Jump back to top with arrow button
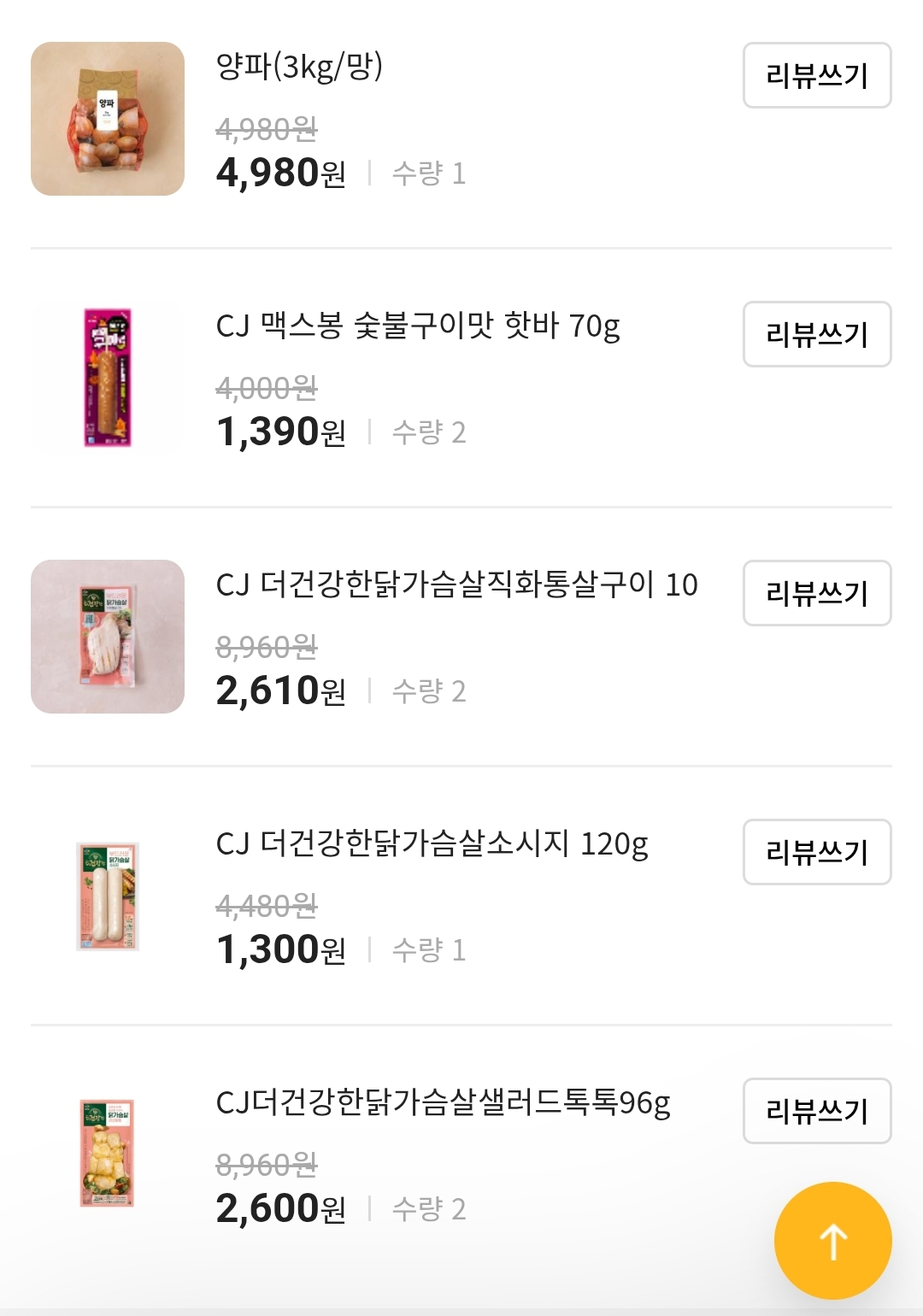 tap(832, 1240)
